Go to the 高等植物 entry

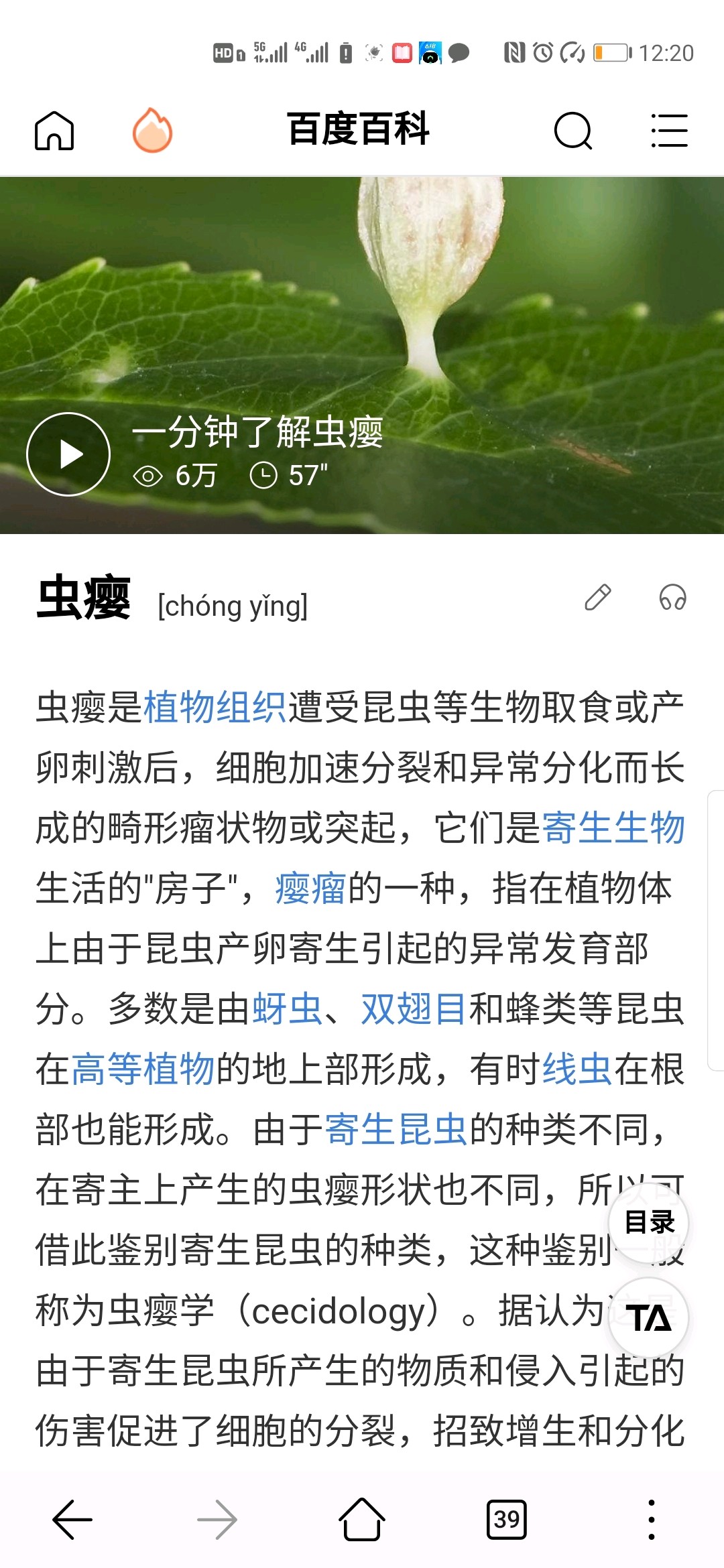coord(143,1069)
